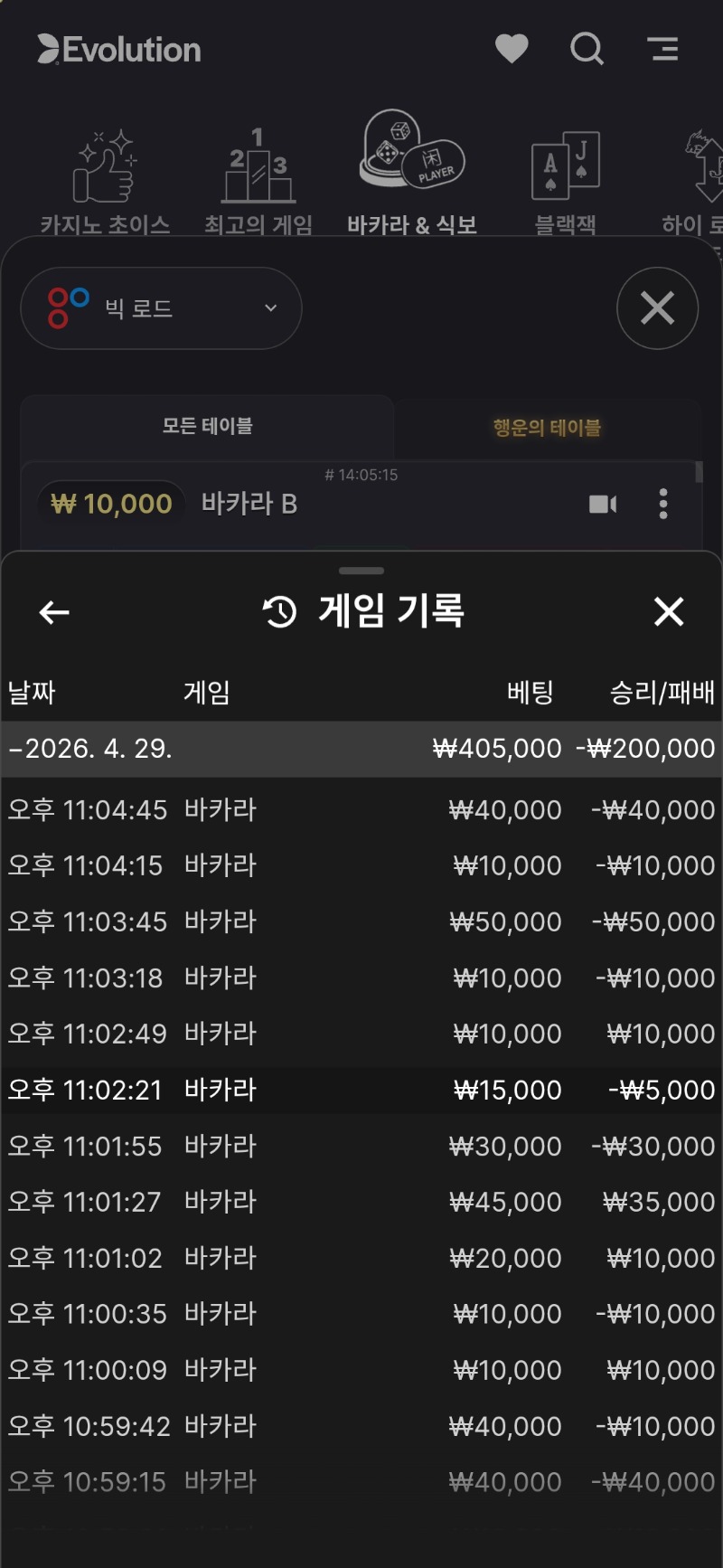Screen dimensions: 723x1568
Task: Close the table overlay with the round X
Action: pos(657,308)
